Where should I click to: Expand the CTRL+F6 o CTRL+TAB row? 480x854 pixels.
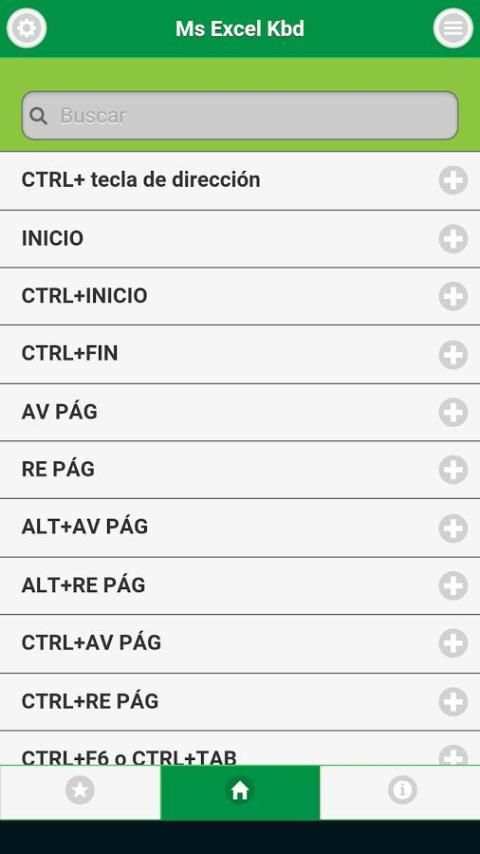click(240, 748)
